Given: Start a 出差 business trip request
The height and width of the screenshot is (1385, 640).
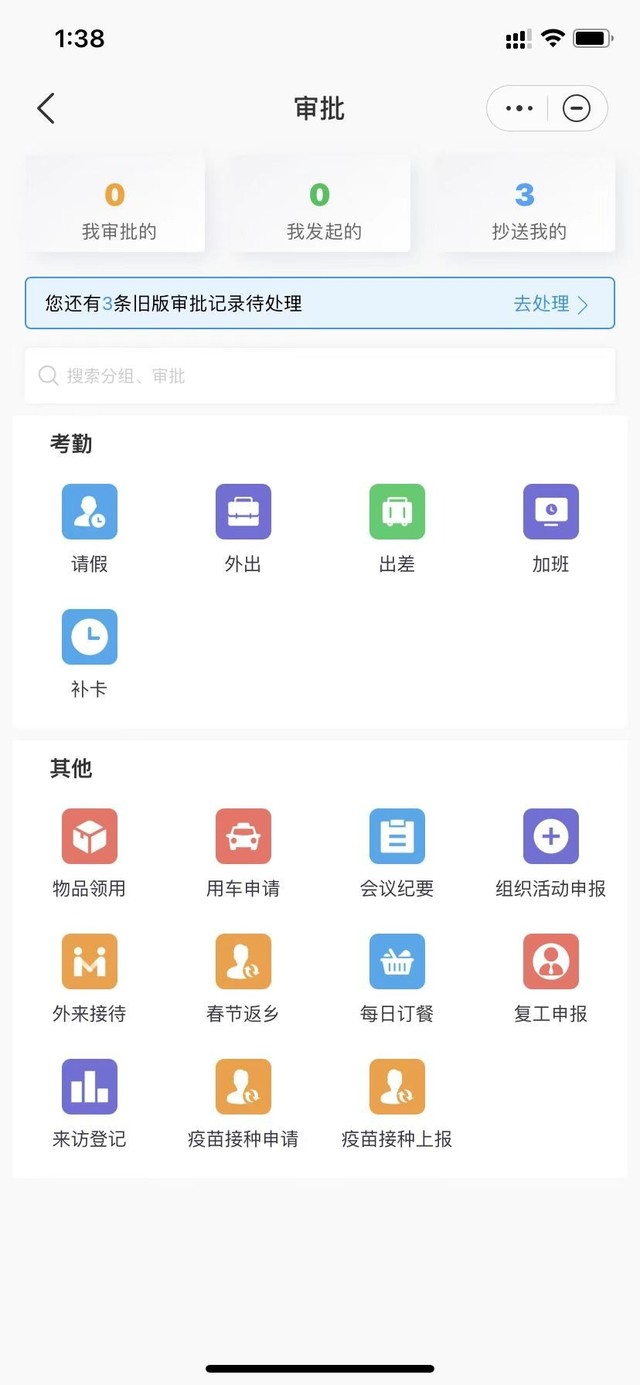Looking at the screenshot, I should pos(397,529).
